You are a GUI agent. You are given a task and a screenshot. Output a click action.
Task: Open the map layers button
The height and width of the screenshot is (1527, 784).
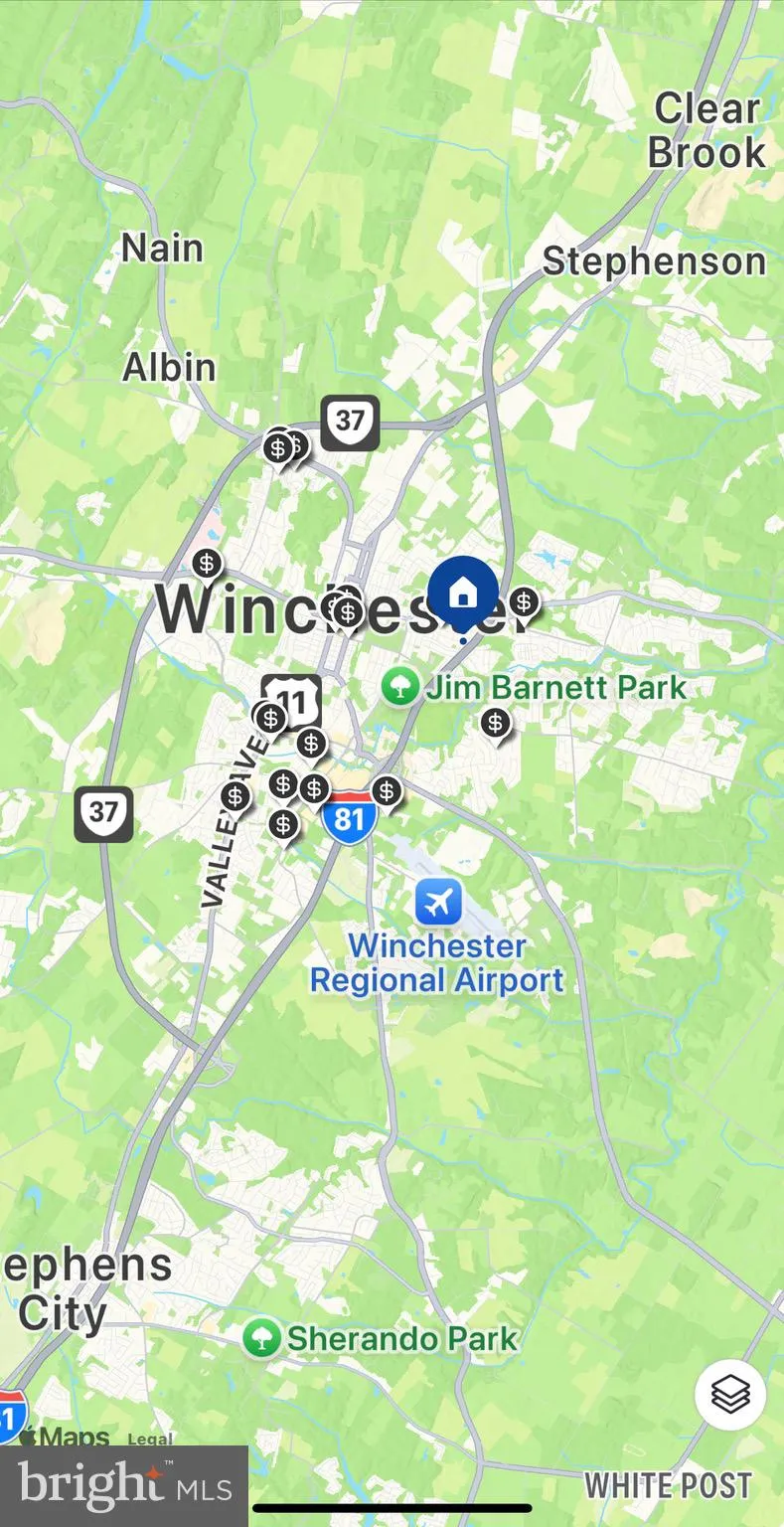730,1395
